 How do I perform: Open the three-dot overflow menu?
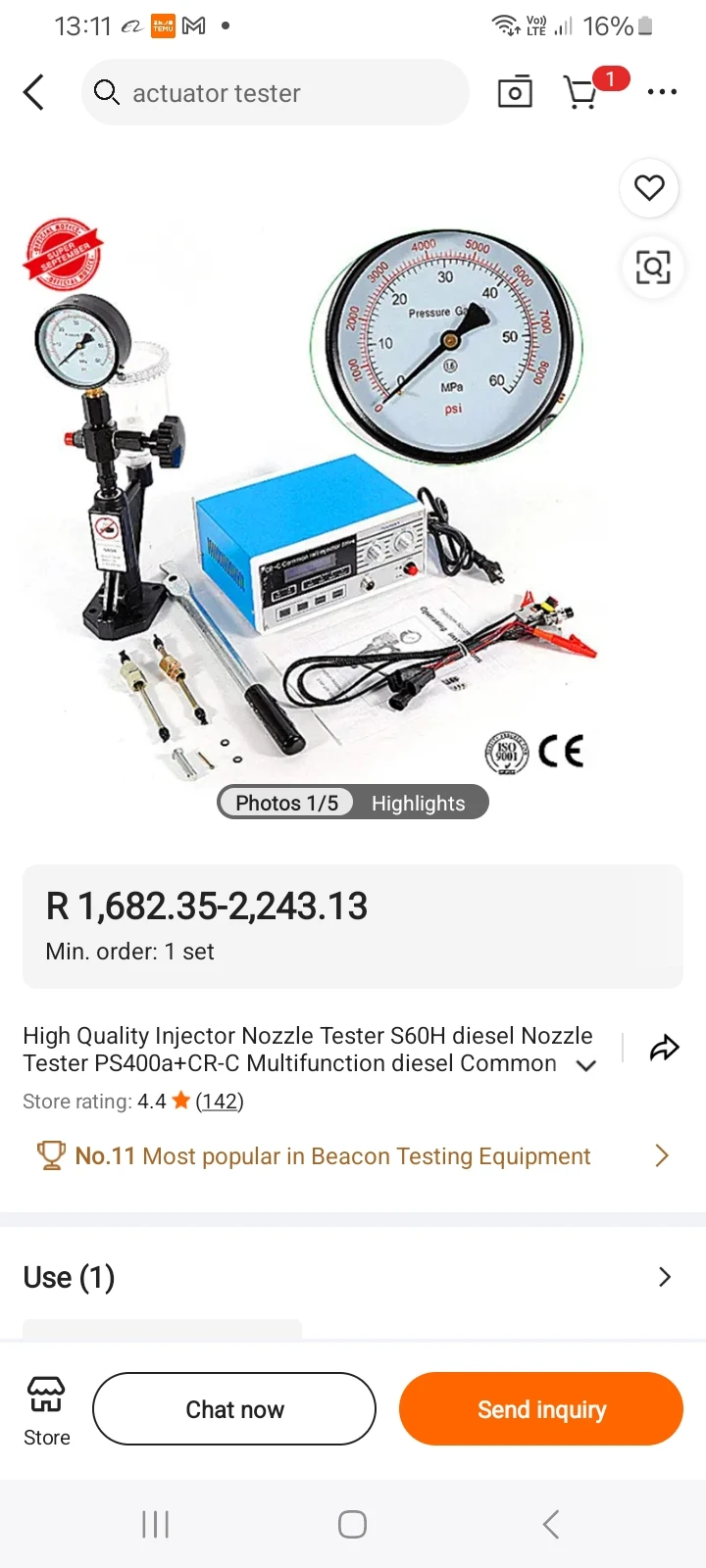(662, 93)
